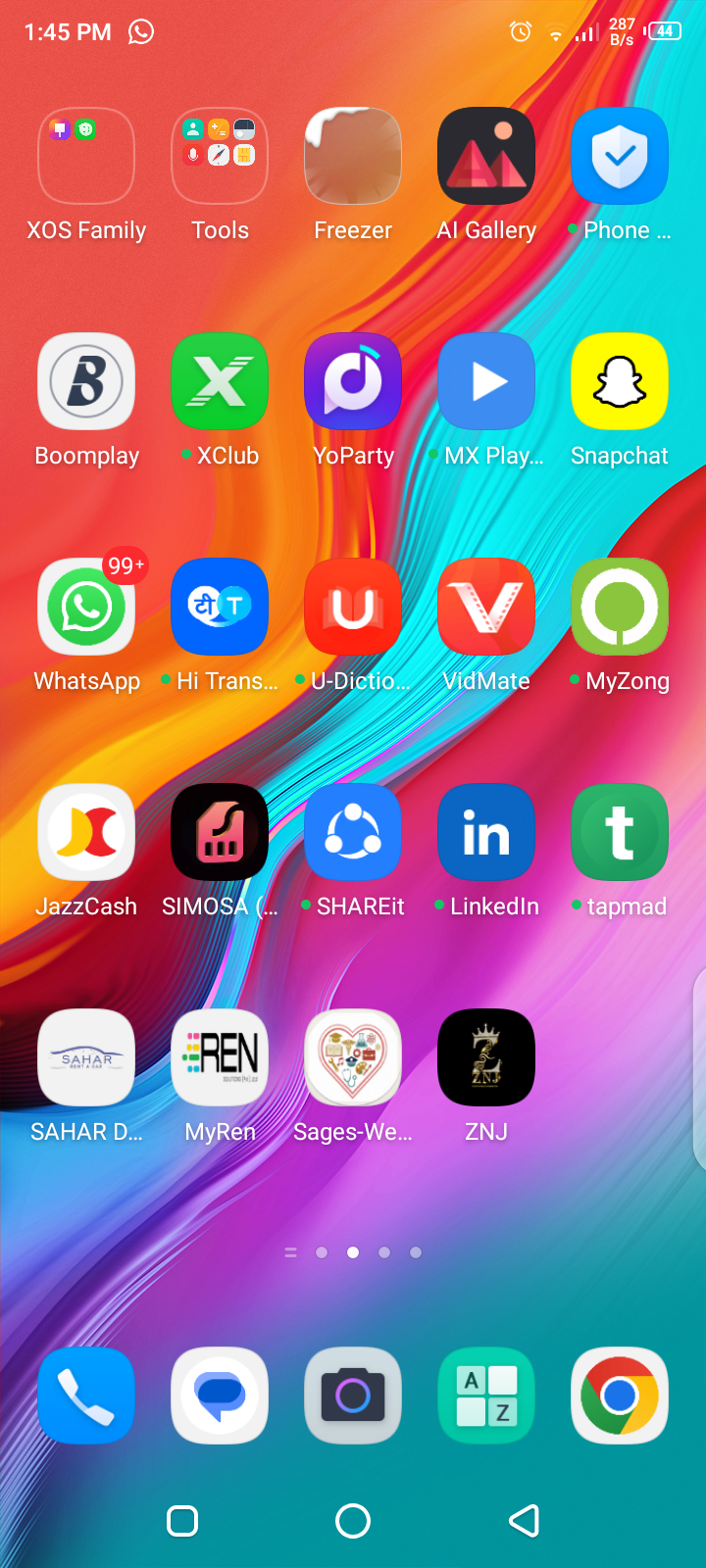The height and width of the screenshot is (1568, 706).
Task: Open the Tools folder
Action: (220, 157)
